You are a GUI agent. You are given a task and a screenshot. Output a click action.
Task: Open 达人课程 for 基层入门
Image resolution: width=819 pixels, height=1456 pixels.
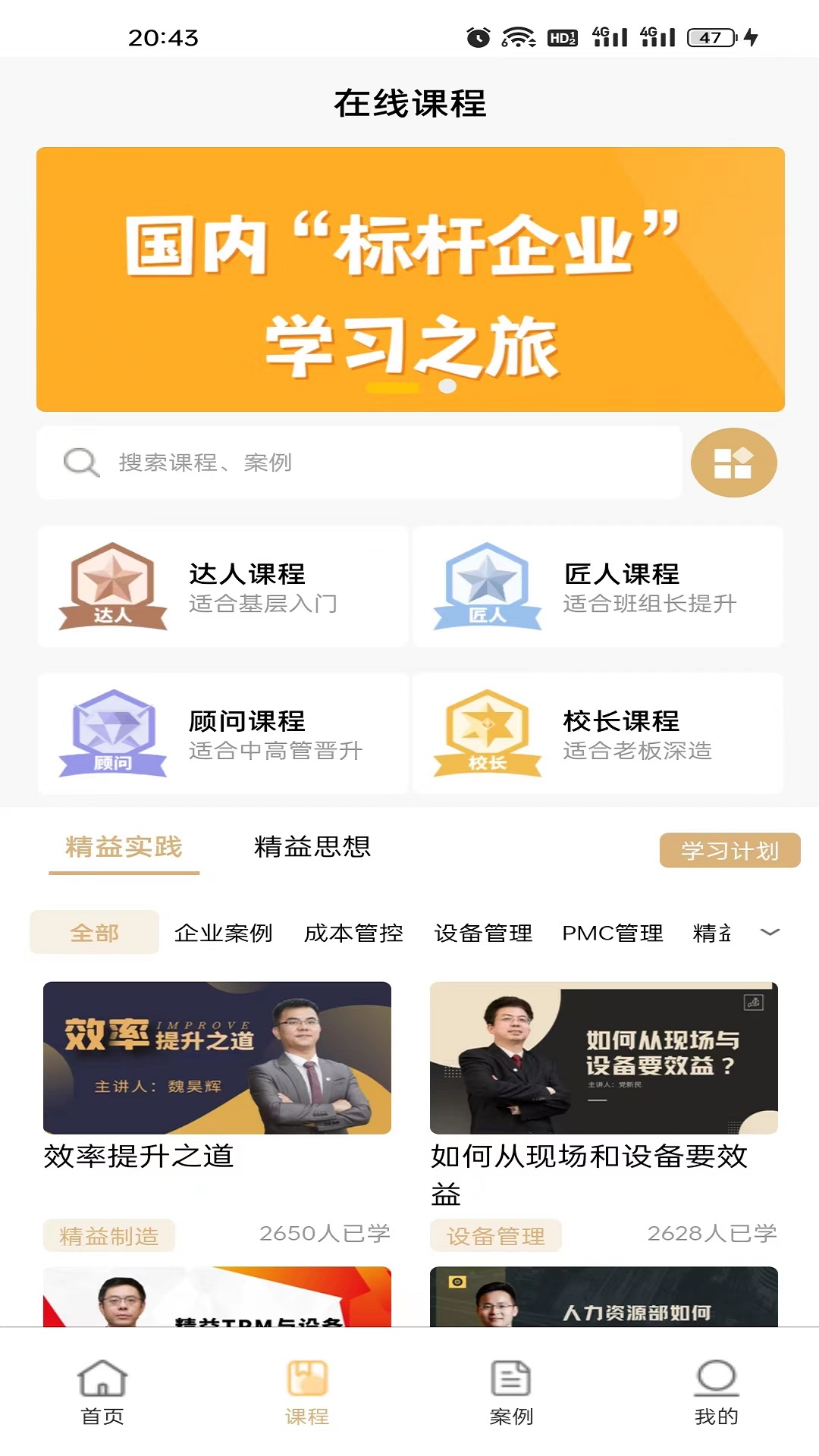pos(223,586)
